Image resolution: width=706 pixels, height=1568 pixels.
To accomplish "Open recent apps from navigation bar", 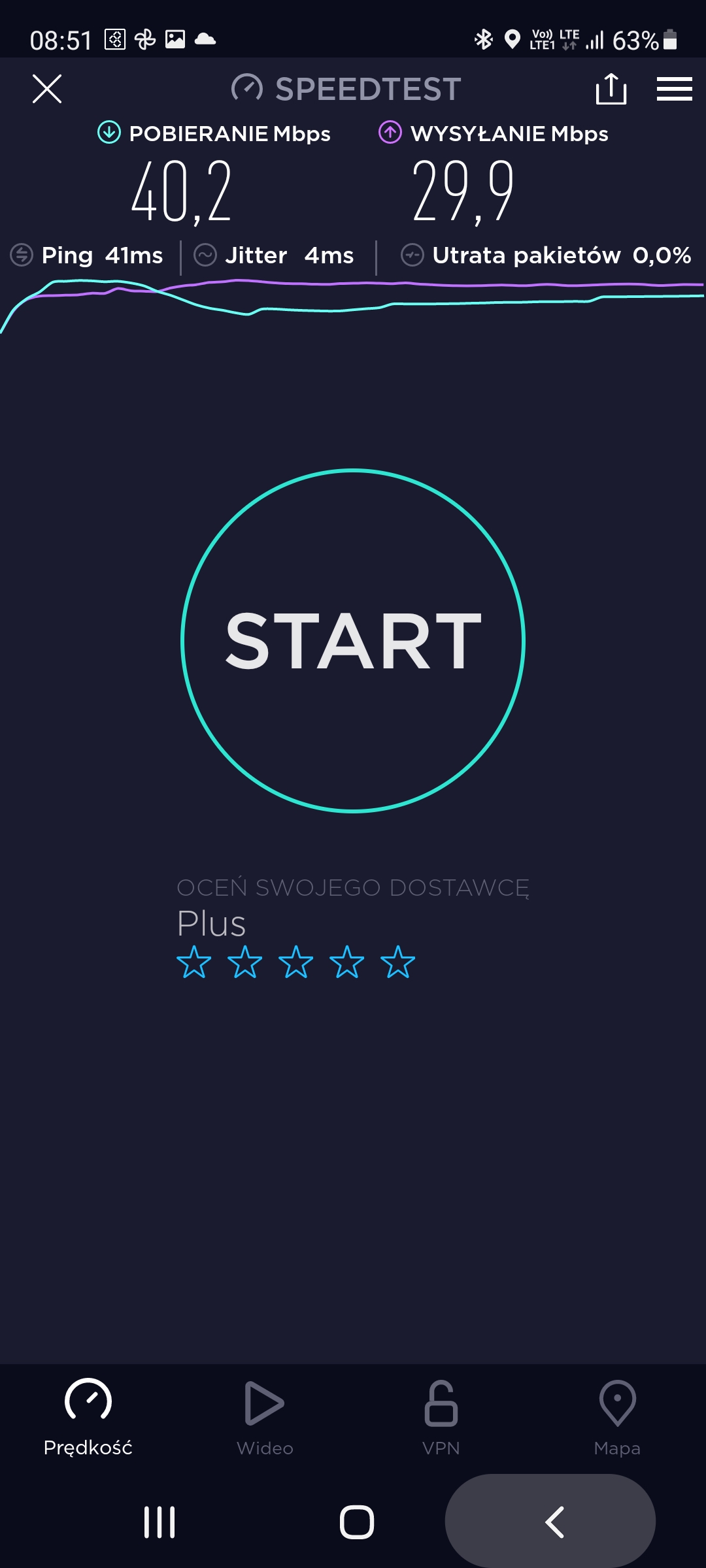I will 160,1522.
